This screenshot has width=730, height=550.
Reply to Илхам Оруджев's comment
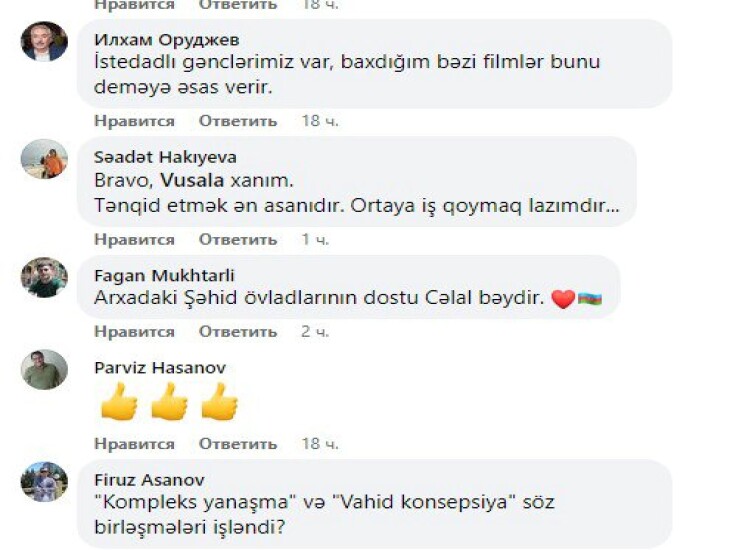pos(237,121)
